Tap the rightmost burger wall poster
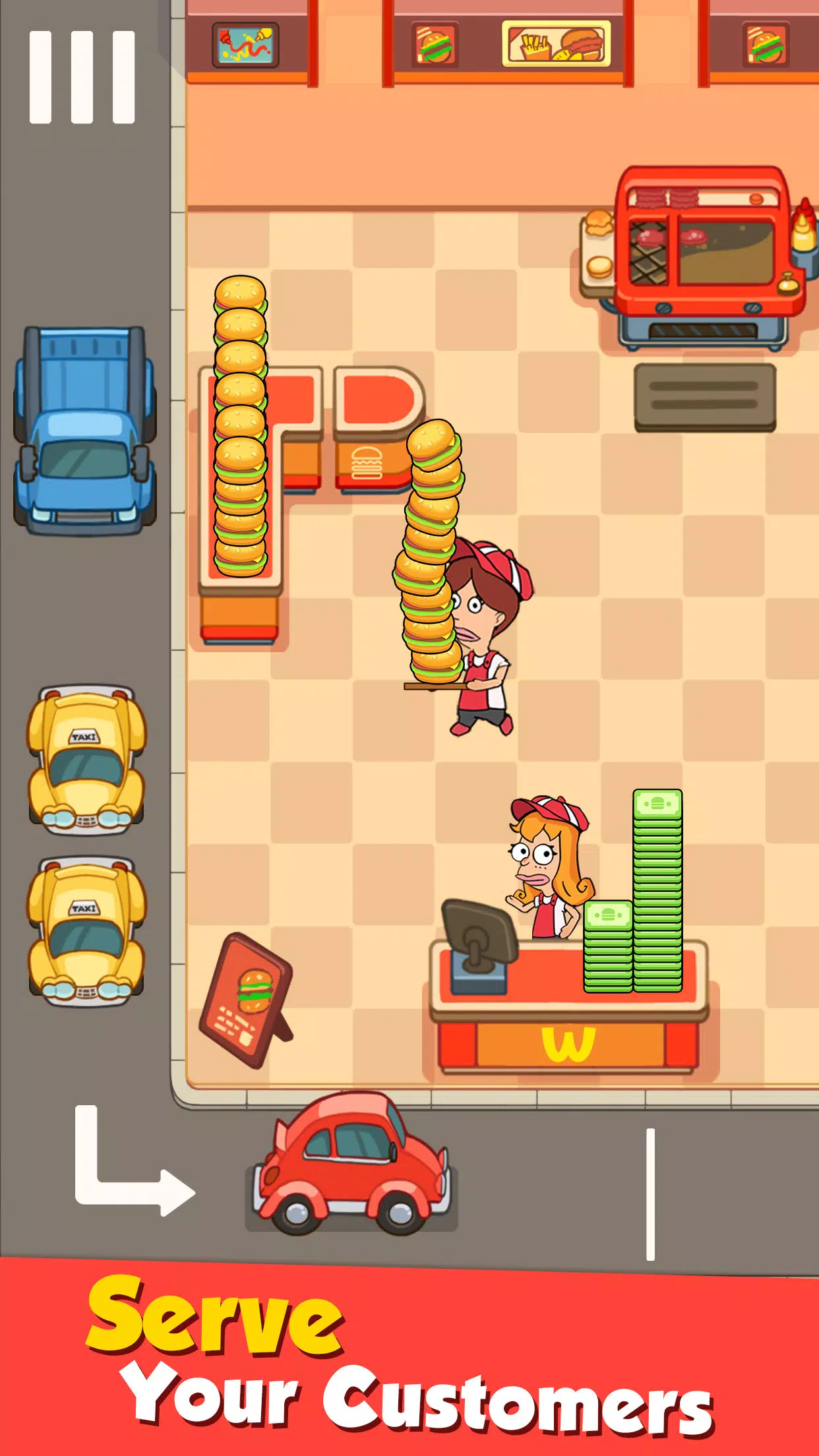819x1456 pixels. (766, 43)
